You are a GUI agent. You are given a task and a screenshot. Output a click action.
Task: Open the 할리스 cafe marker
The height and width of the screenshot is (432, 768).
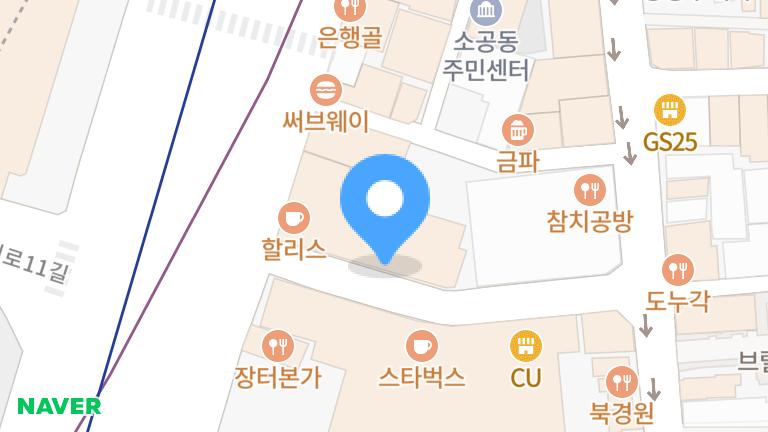tap(293, 217)
